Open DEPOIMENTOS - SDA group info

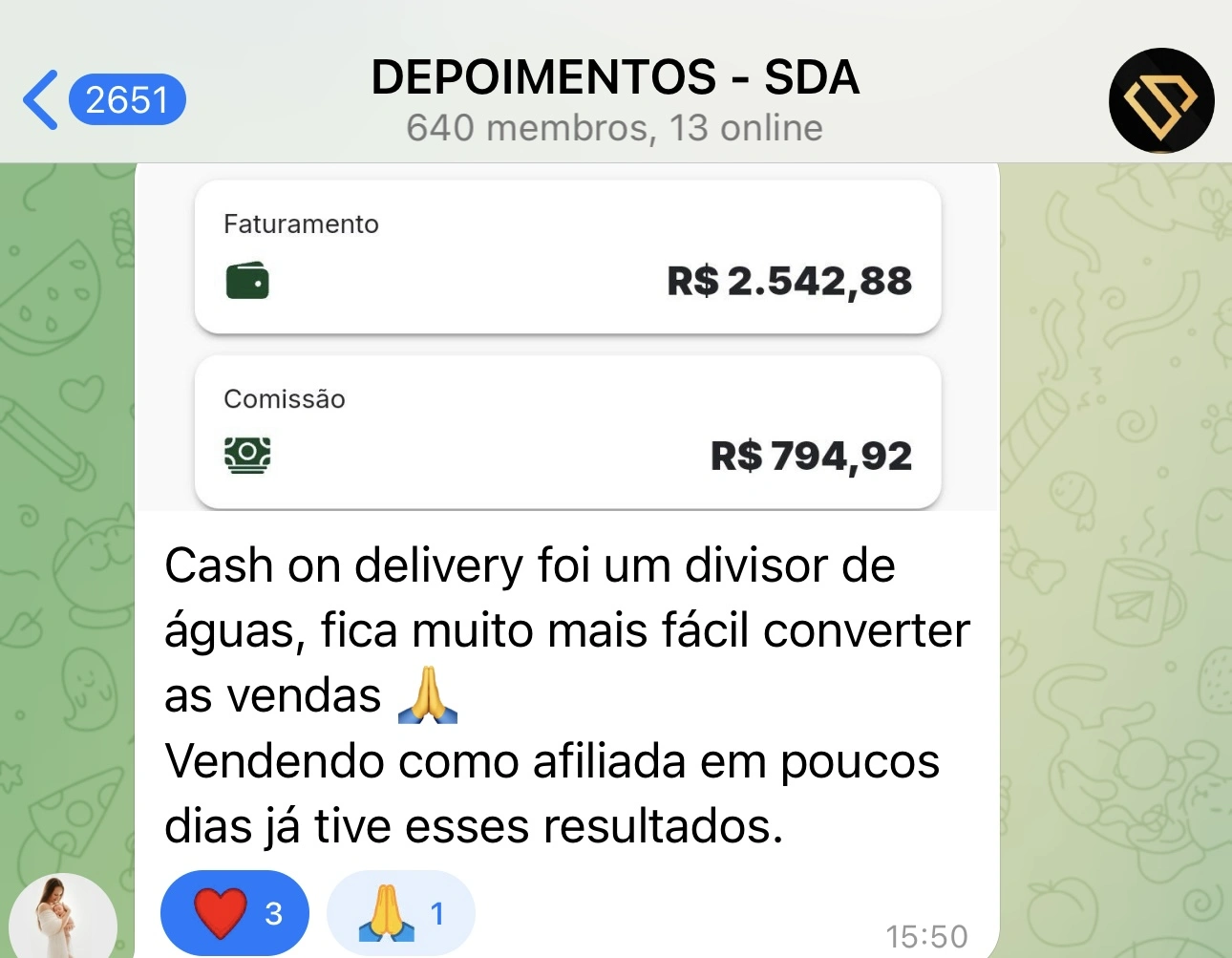614,99
